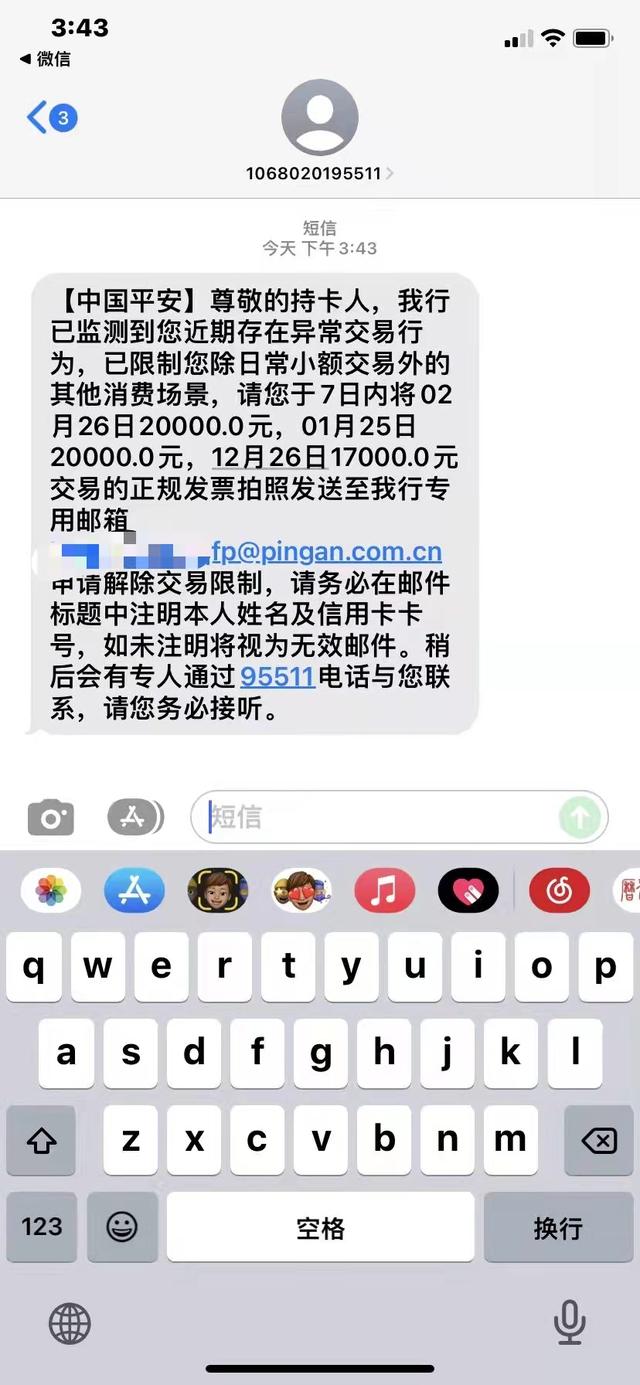Start dictation with the microphone key
Image resolution: width=640 pixels, height=1385 pixels.
click(569, 1322)
